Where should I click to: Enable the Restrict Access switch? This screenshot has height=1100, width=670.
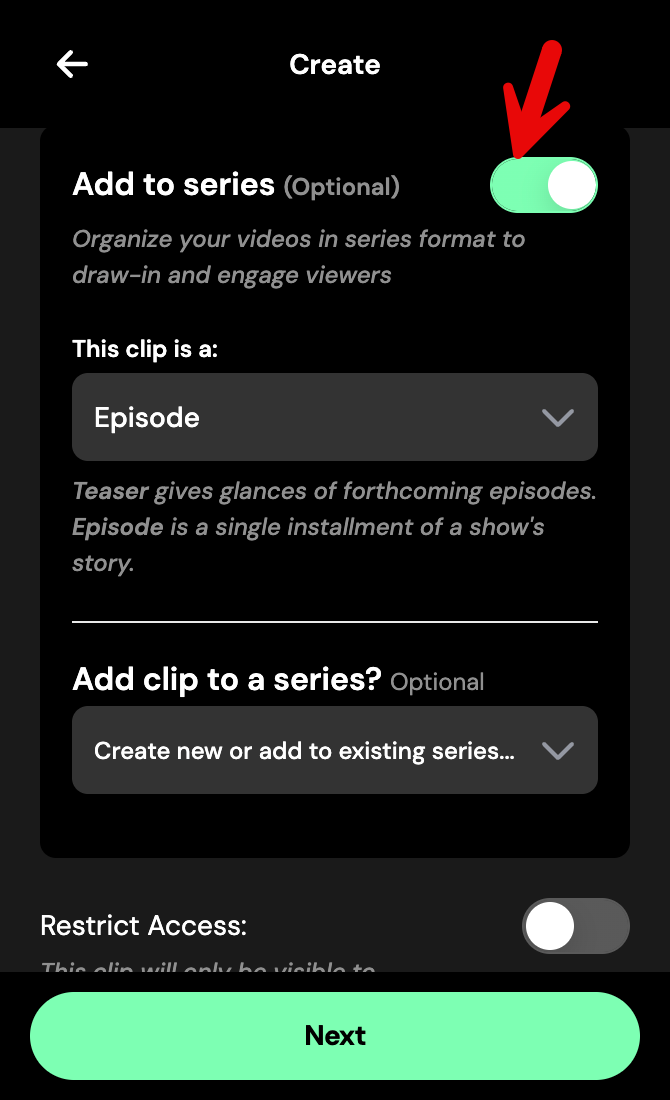tap(575, 926)
